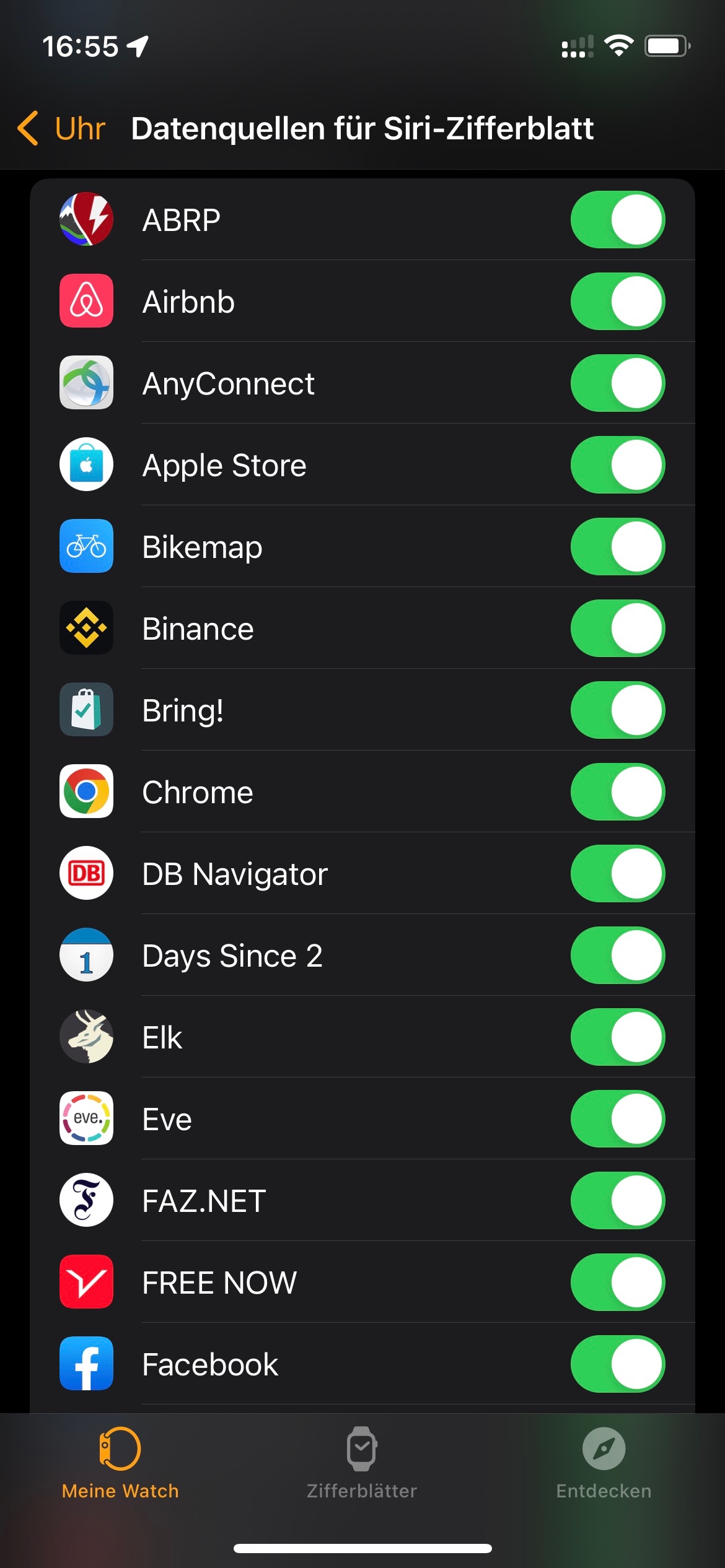
Task: Turn off Airbnb toggle
Action: [x=617, y=302]
